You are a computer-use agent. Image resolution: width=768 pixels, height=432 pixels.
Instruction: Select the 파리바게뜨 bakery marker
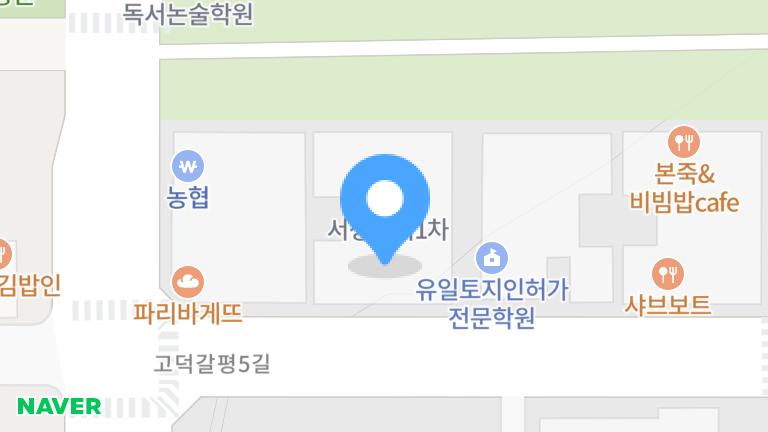tap(188, 281)
